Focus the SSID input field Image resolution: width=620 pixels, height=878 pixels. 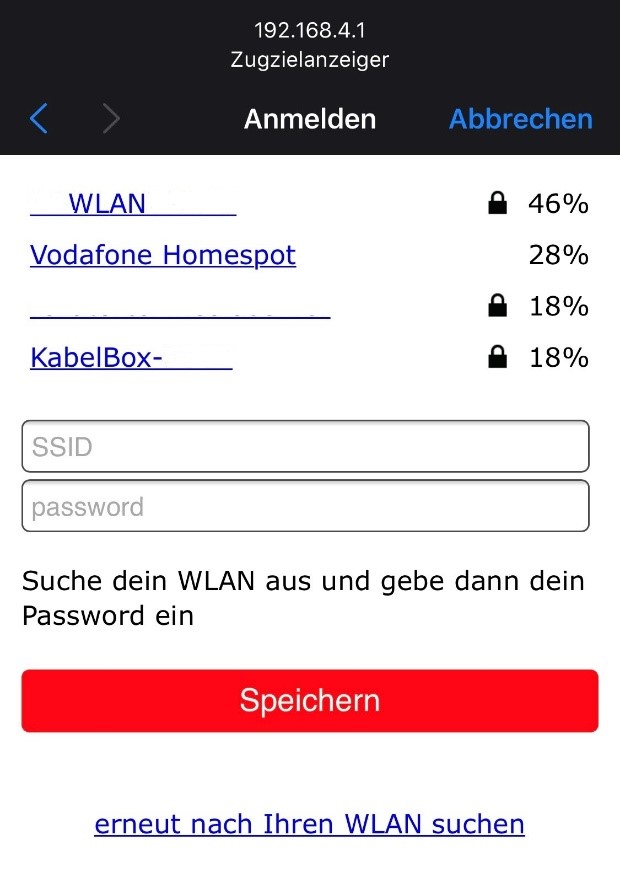(305, 446)
